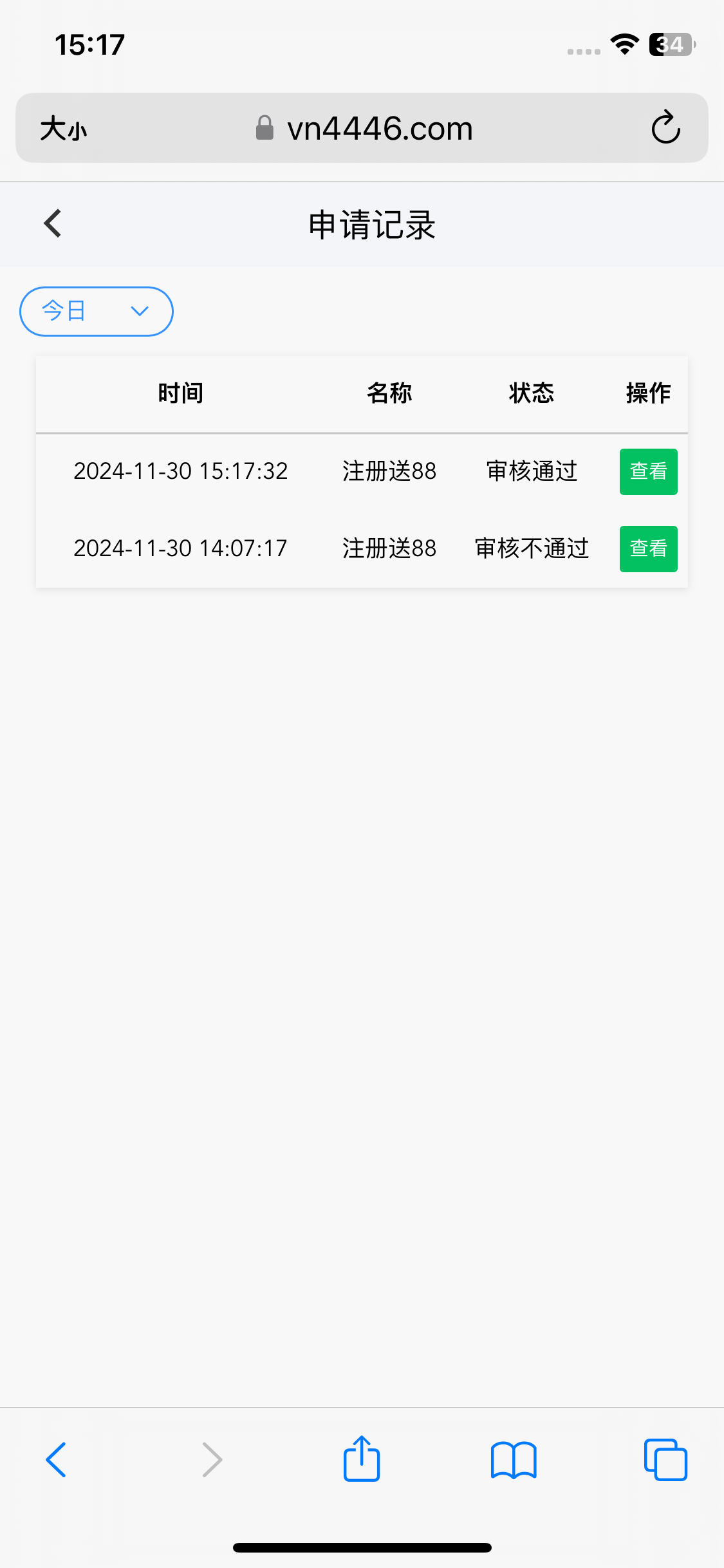Reload the page in Safari
Screen dimensions: 724x1568
(x=665, y=127)
